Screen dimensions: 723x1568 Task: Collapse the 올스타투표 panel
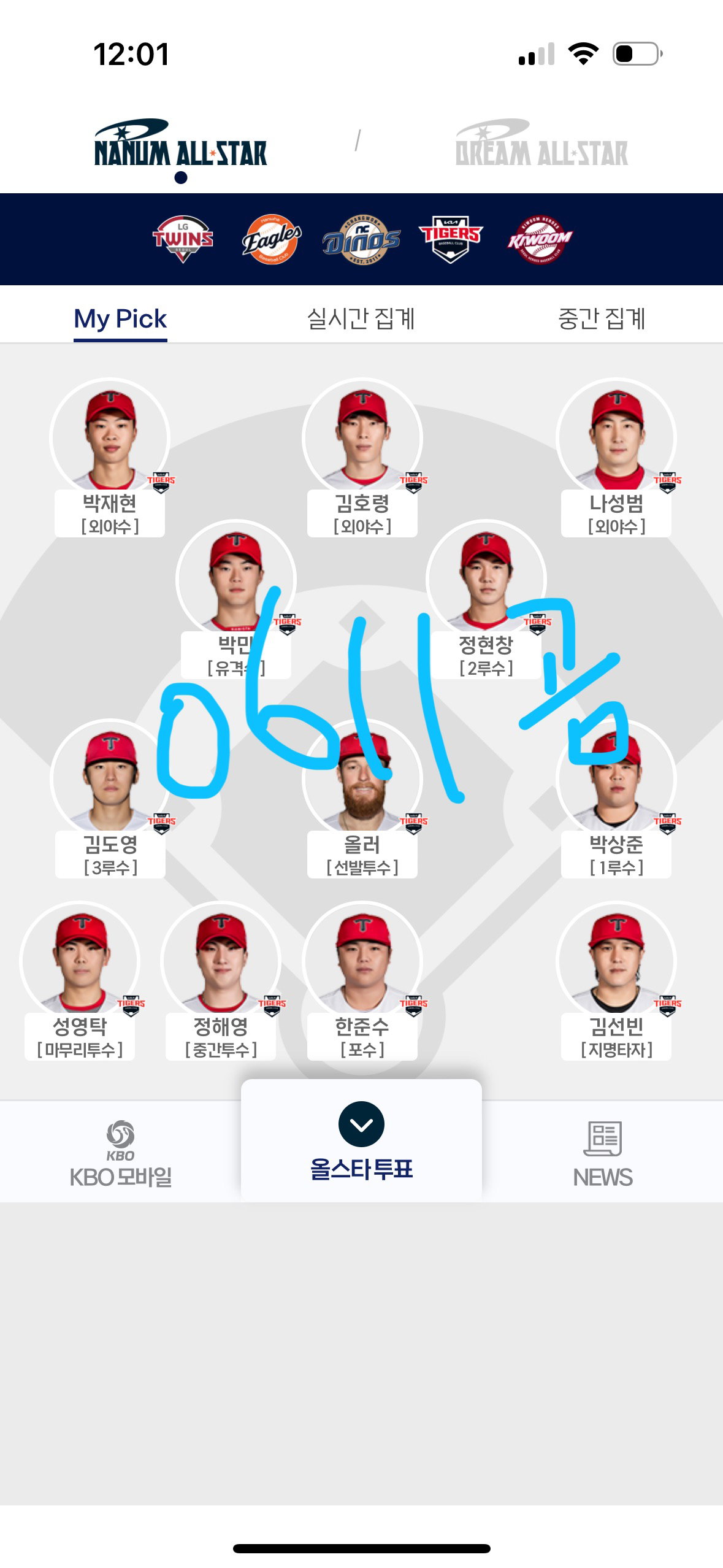(x=361, y=1124)
